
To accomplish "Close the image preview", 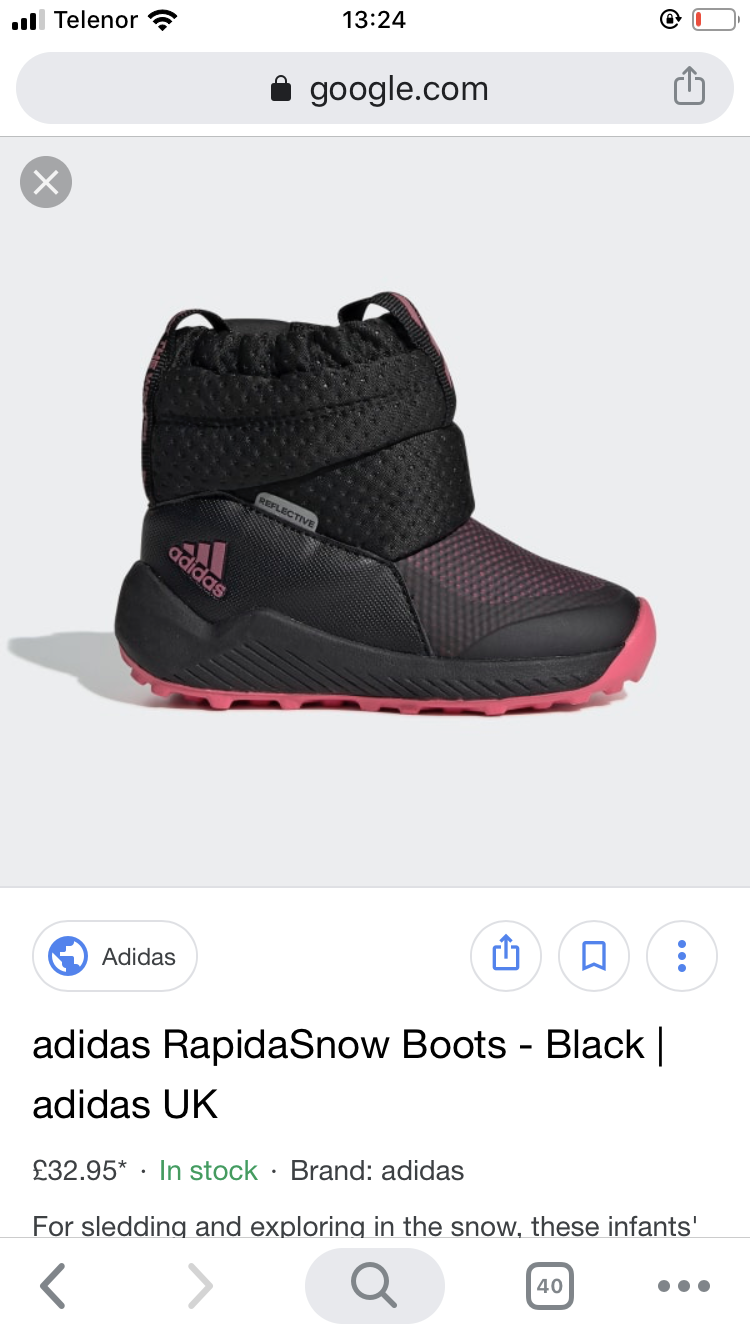I will 46,182.
